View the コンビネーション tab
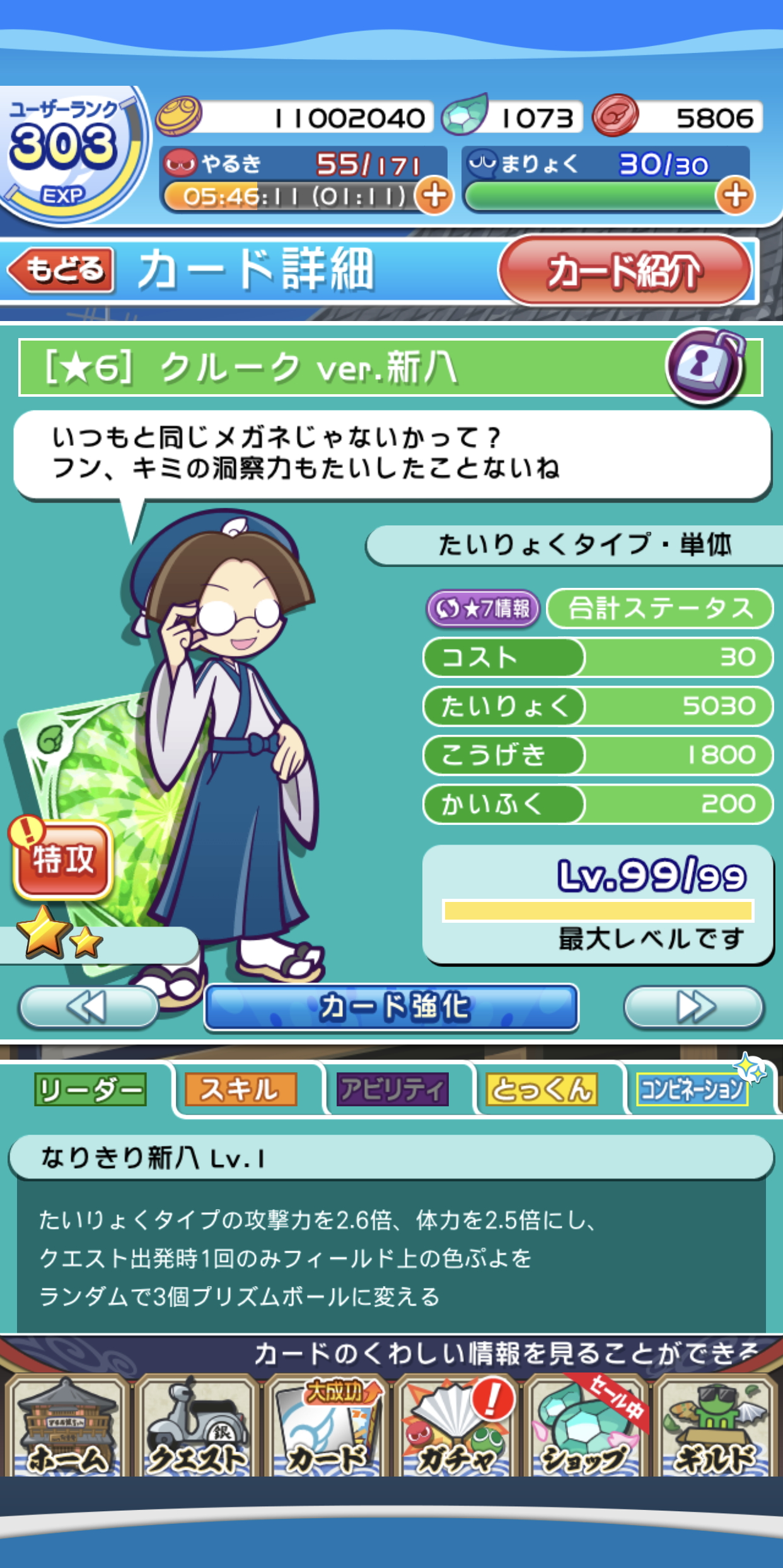The image size is (783, 1568). (692, 1089)
